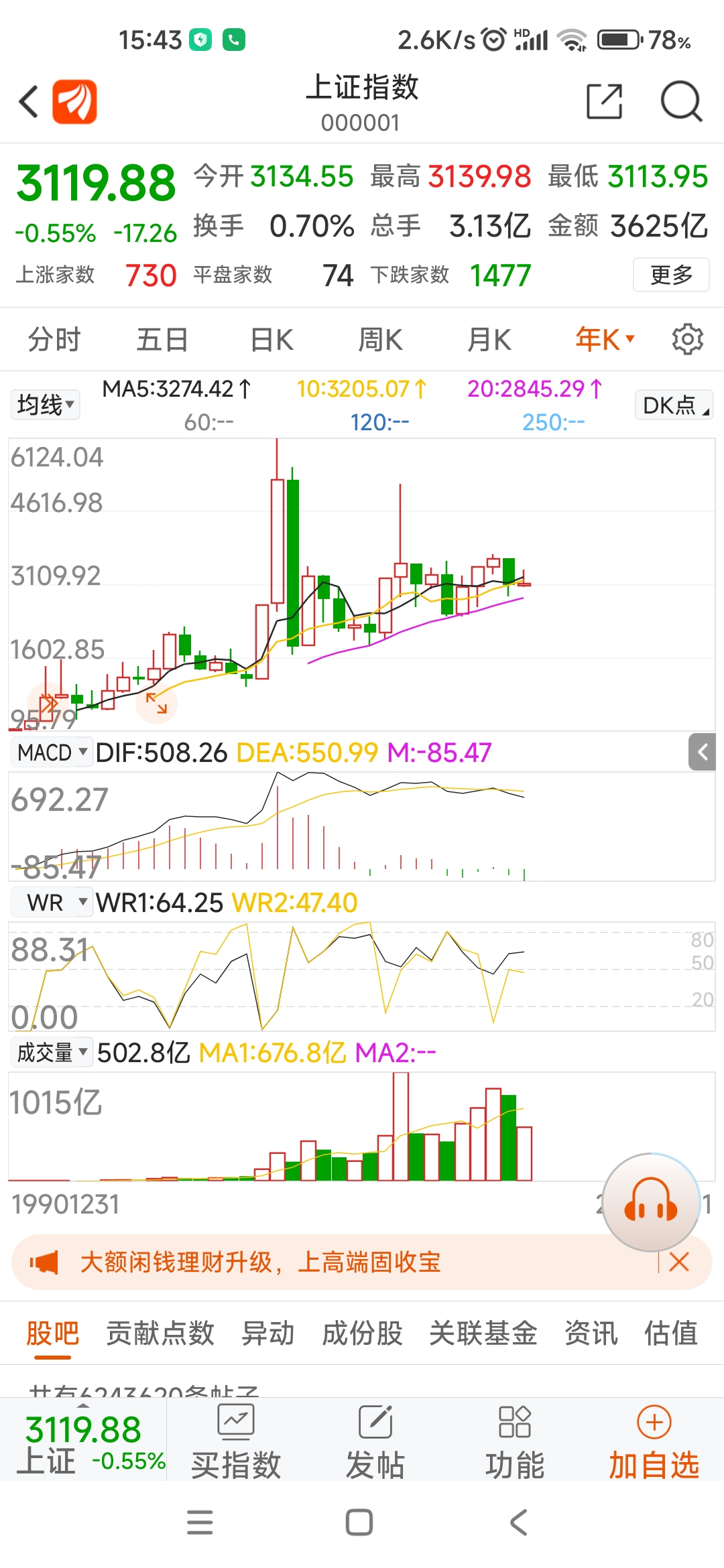Open the WR indicator dropdown

52,902
